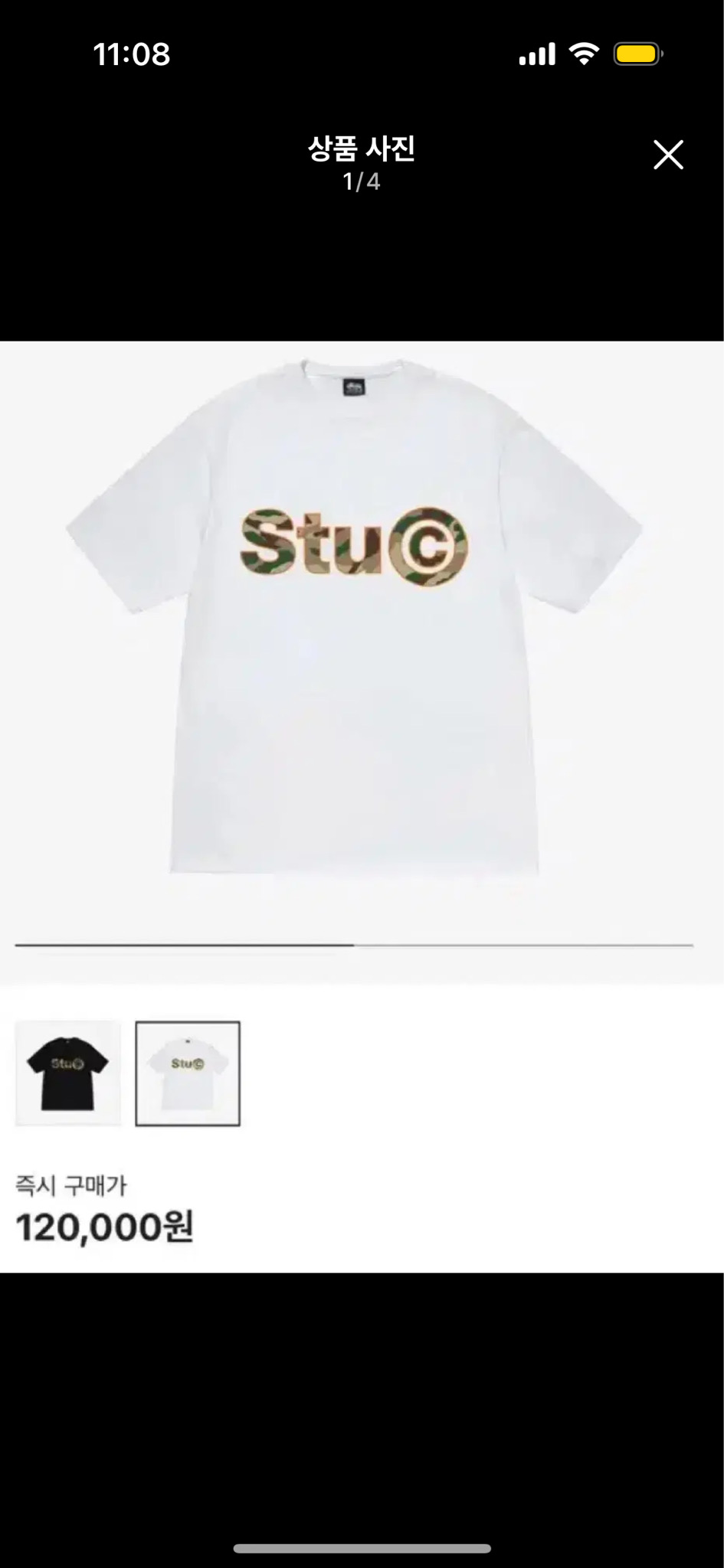Tap the dark area above the photo

point(362,268)
